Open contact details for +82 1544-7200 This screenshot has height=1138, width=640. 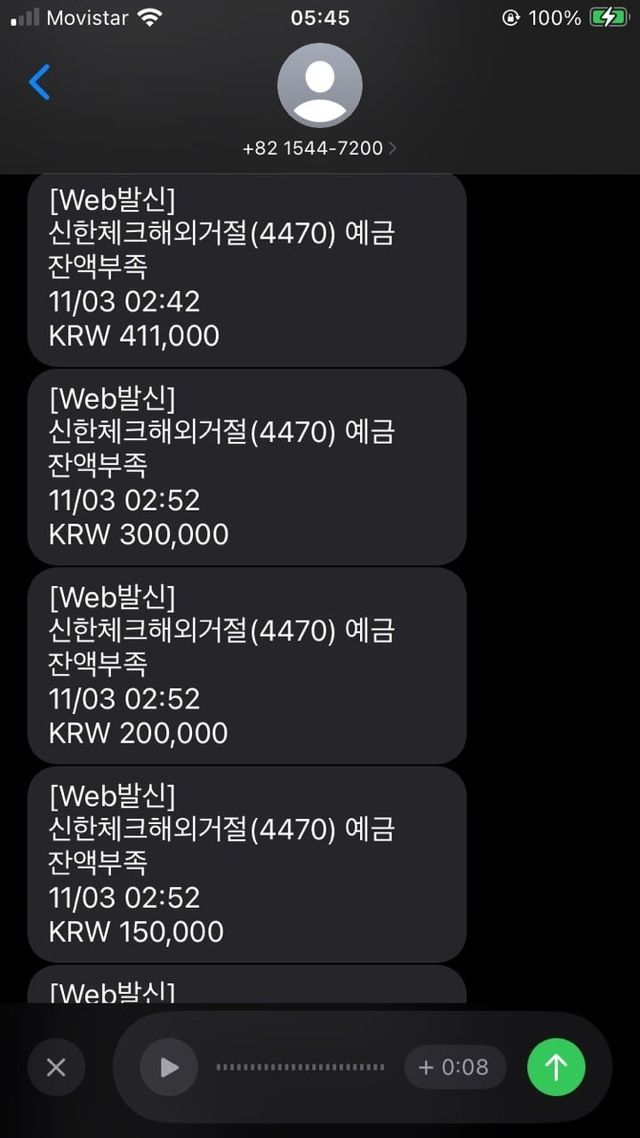pos(319,148)
